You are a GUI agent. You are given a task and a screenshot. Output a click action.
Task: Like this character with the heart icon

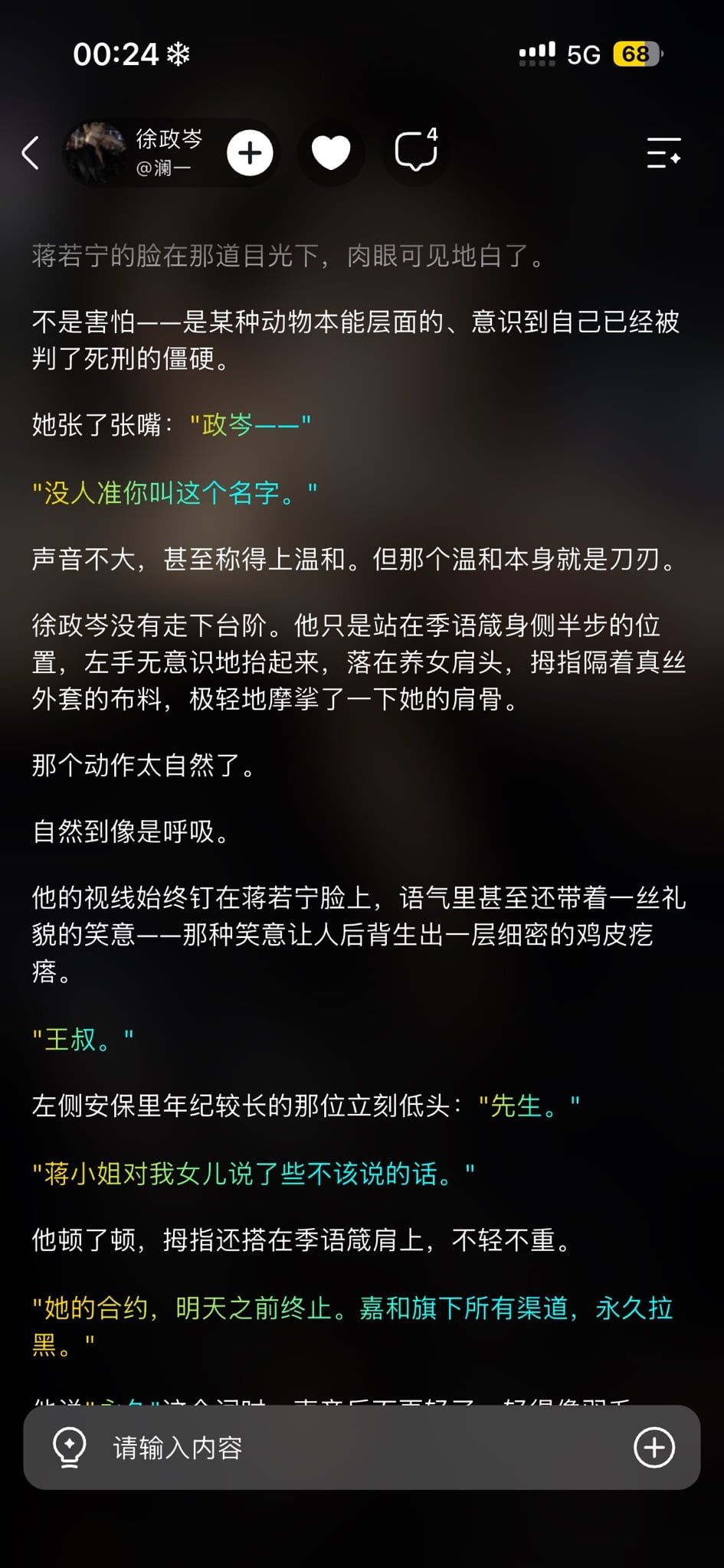tap(331, 153)
